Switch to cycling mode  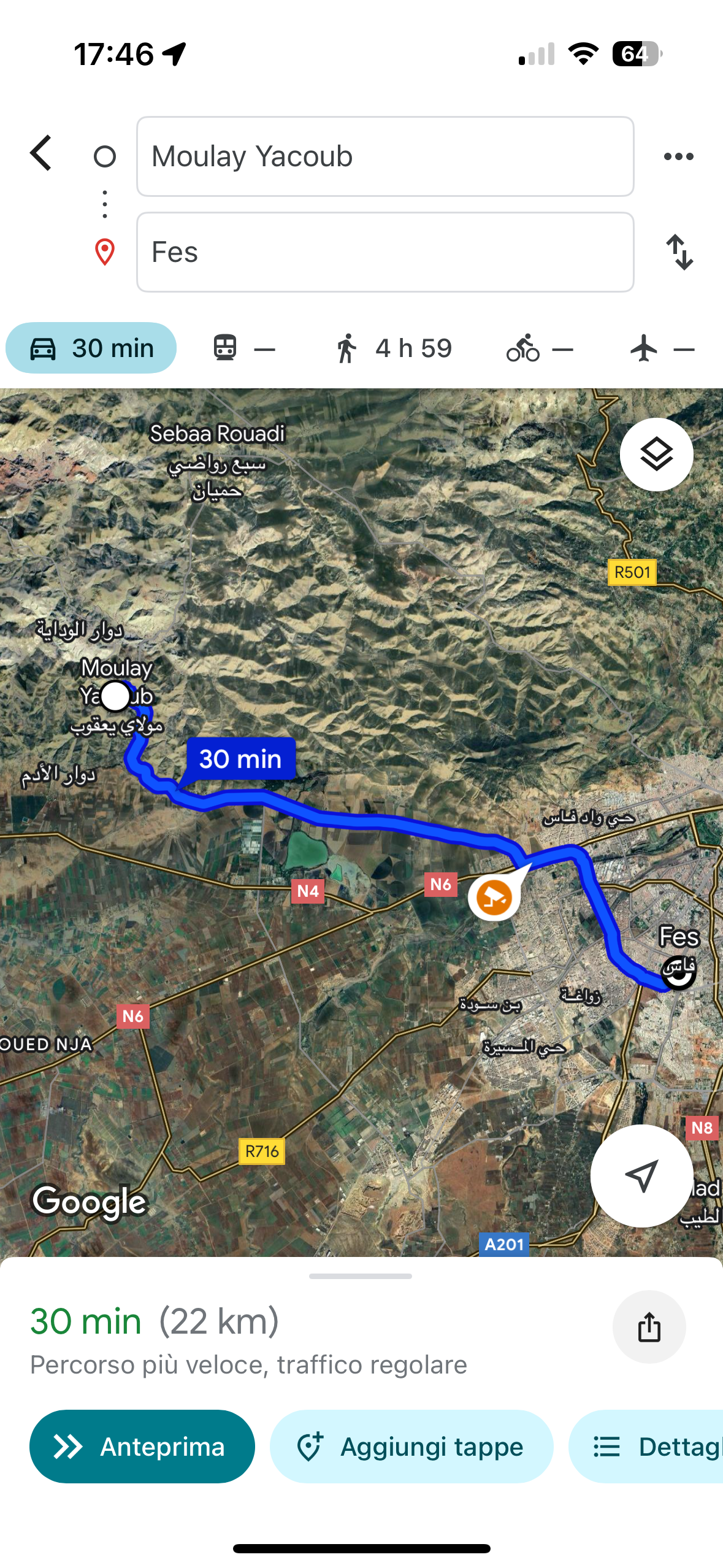539,349
